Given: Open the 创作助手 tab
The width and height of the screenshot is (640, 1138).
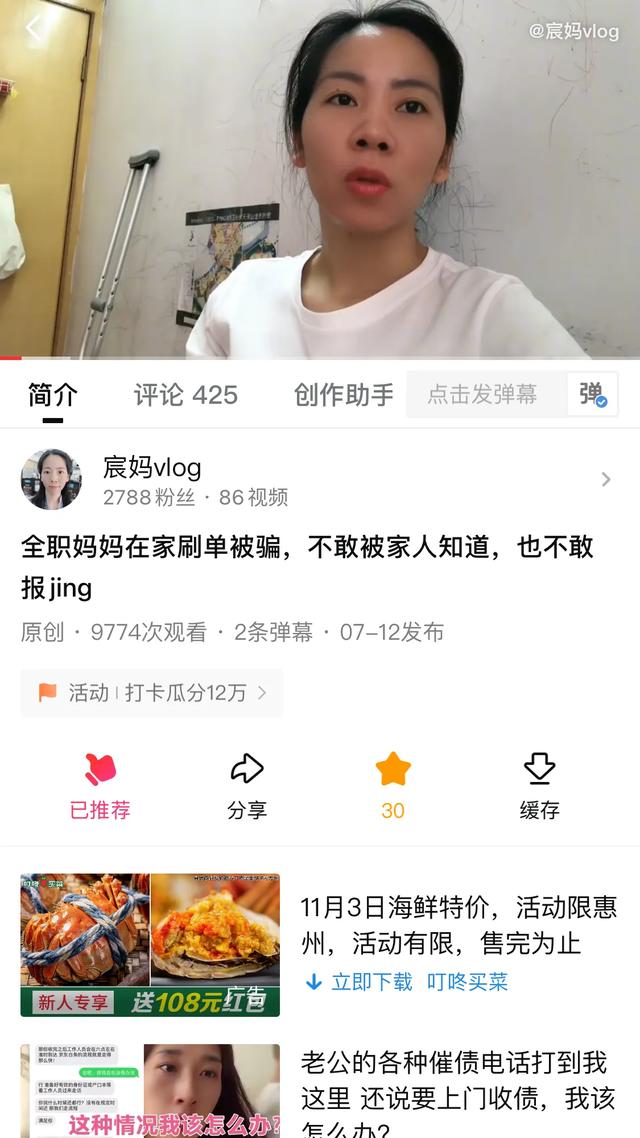Looking at the screenshot, I should click(x=343, y=395).
